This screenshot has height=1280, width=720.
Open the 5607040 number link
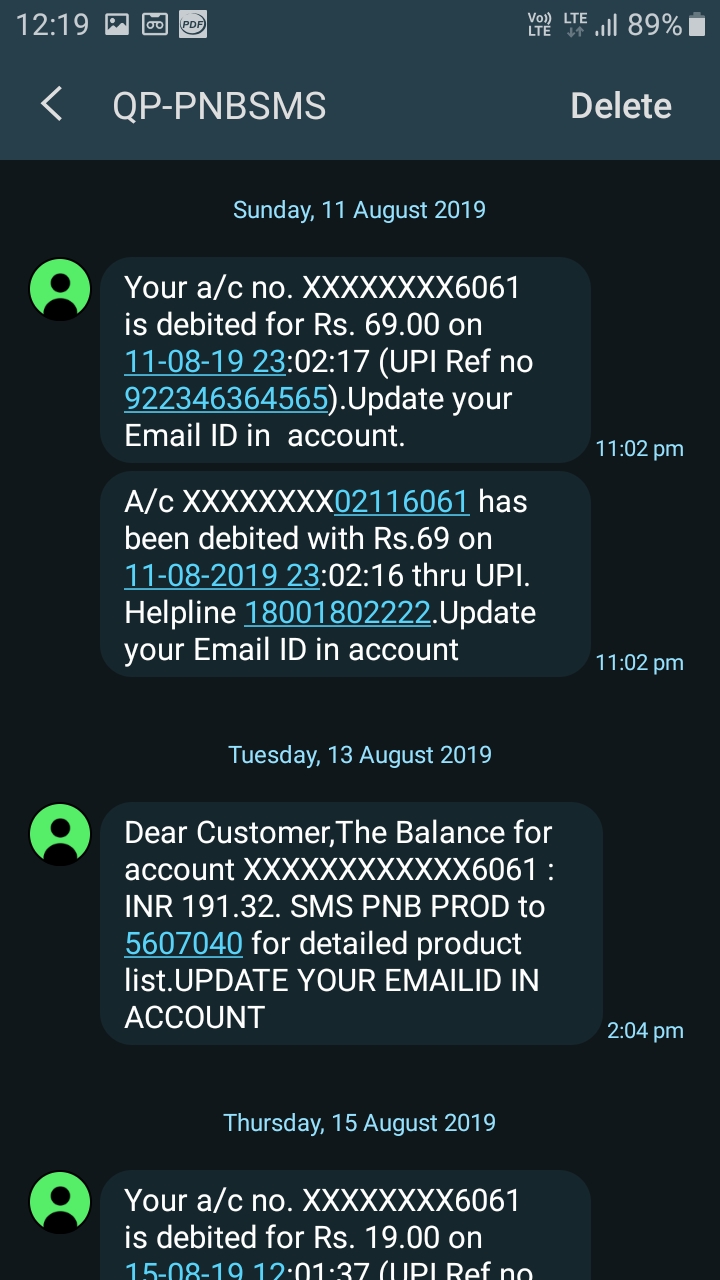coord(184,944)
